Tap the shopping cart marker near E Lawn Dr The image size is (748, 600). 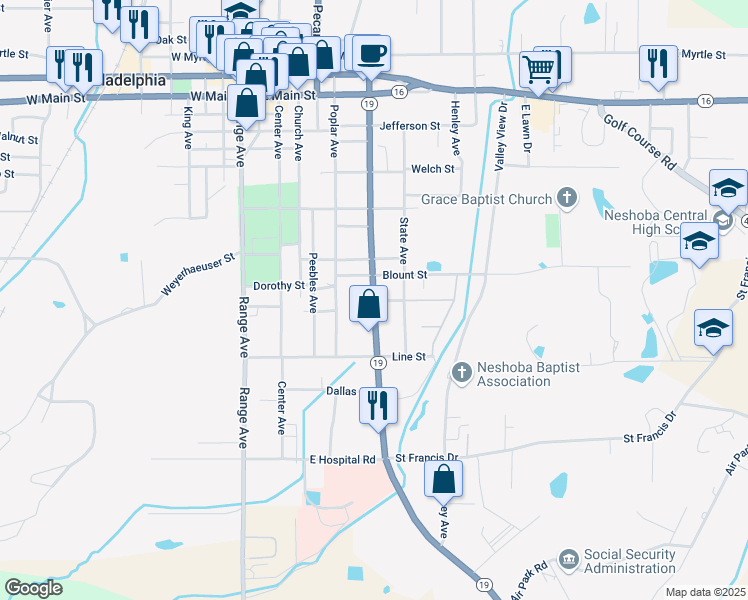point(539,69)
